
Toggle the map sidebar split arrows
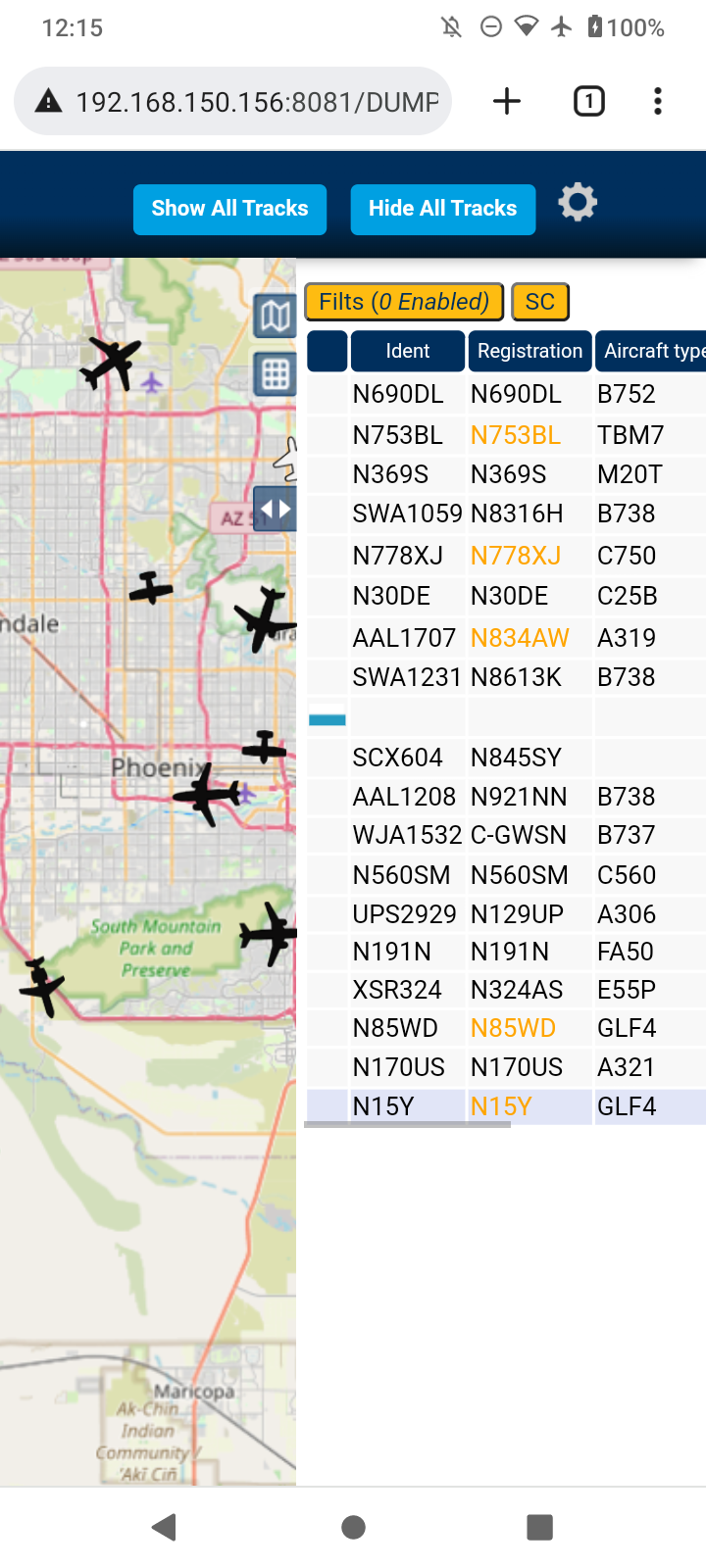pos(275,510)
